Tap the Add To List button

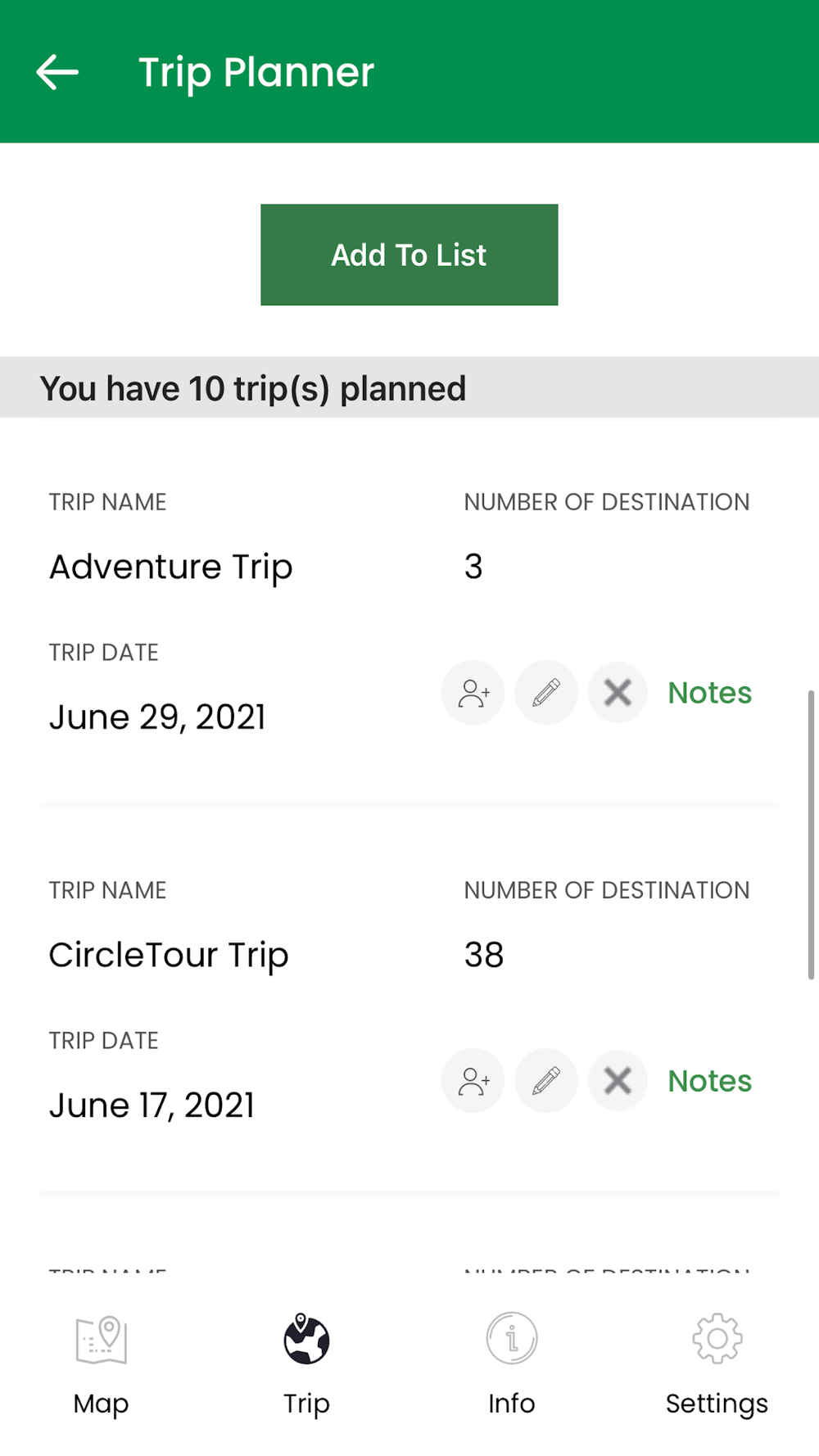click(x=409, y=255)
